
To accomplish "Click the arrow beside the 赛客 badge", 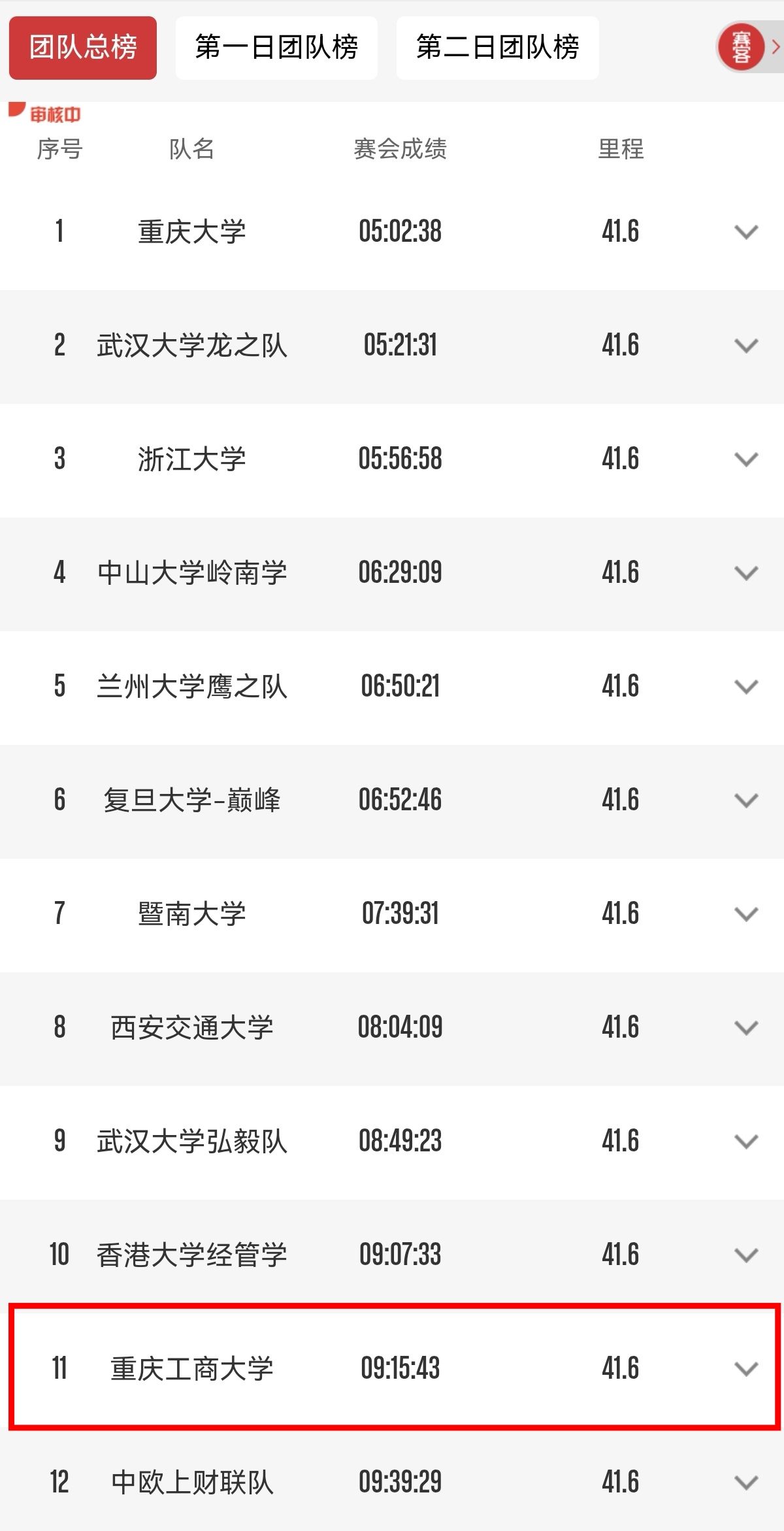I will click(775, 47).
